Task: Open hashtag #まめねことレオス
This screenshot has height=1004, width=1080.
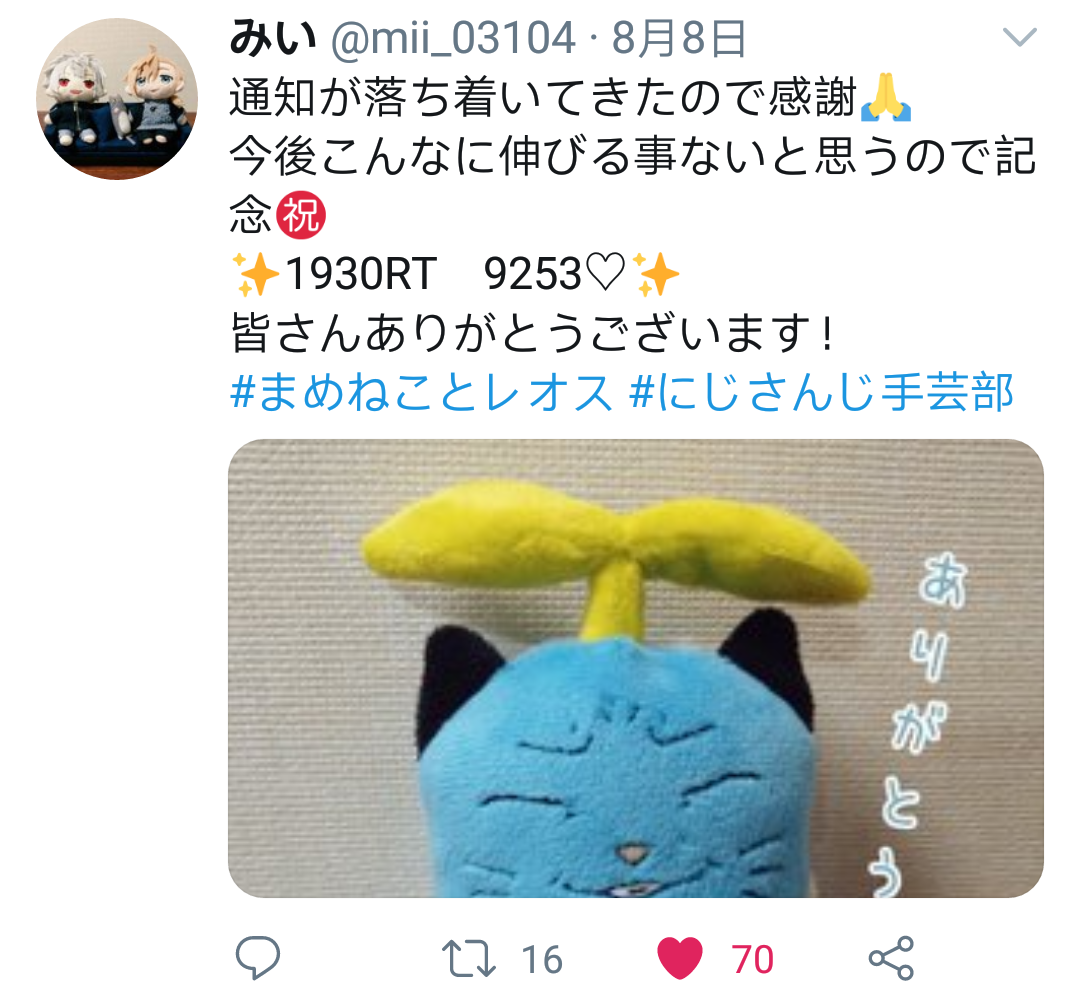Action: click(x=421, y=393)
